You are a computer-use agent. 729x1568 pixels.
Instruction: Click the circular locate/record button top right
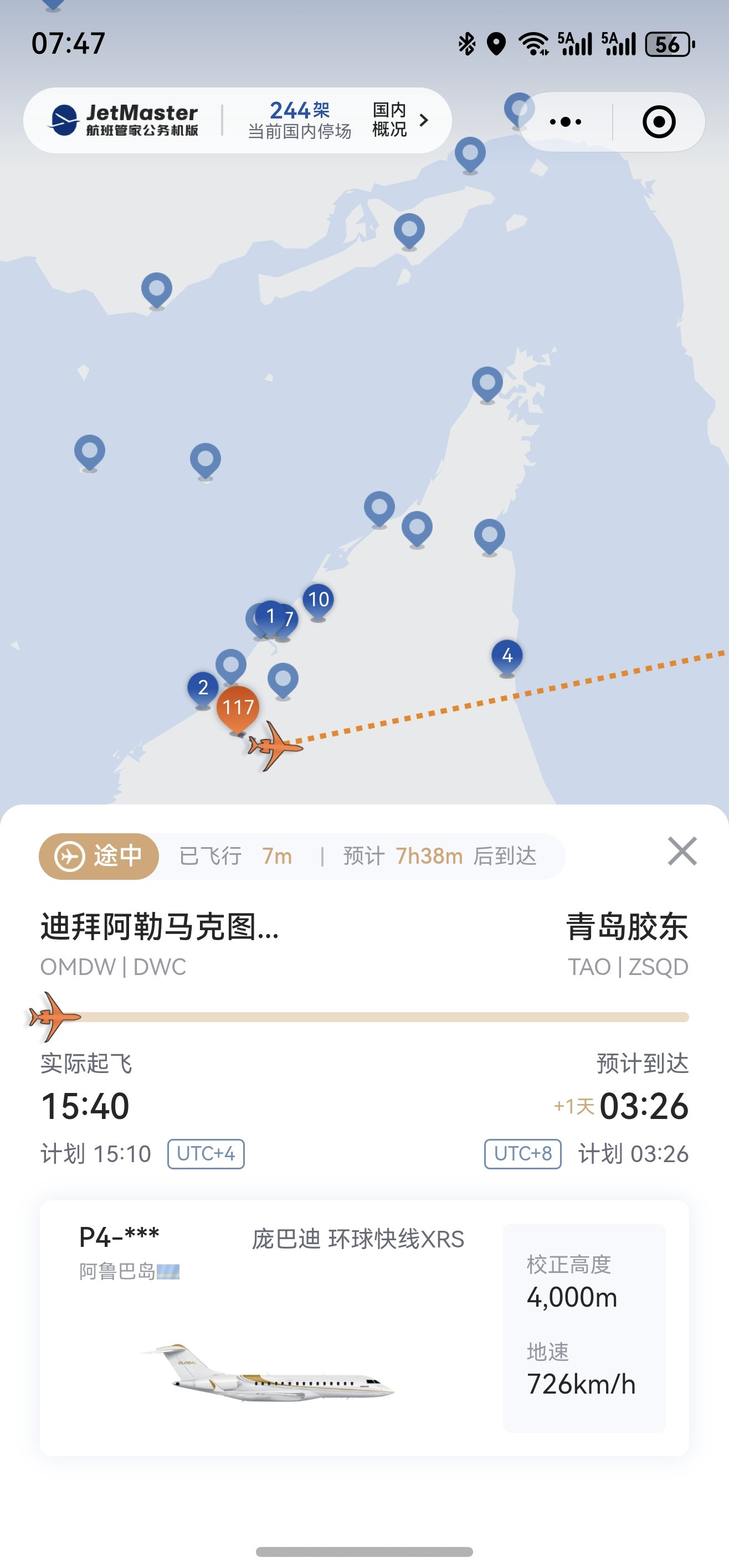660,121
